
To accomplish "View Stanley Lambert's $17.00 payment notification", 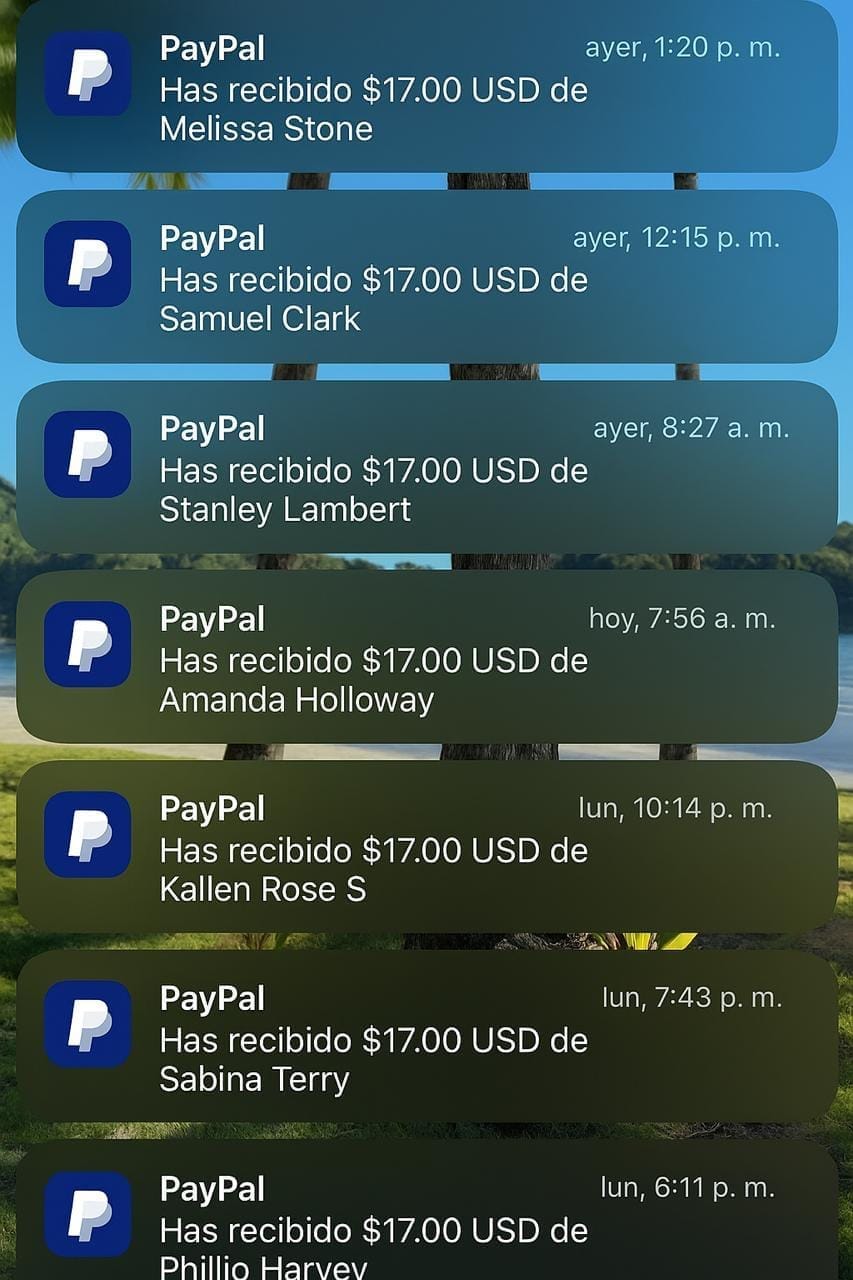I will pyautogui.click(x=426, y=467).
